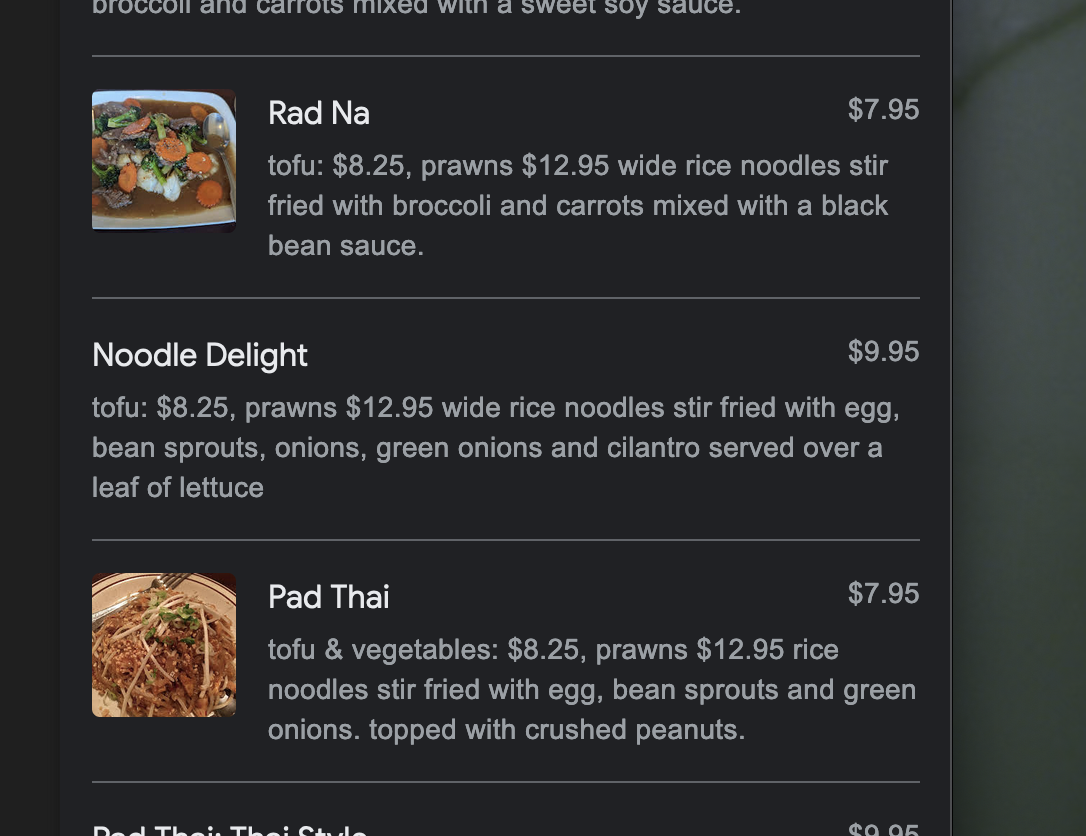Open the Rad Na menu item
The height and width of the screenshot is (836, 1086).
(x=319, y=113)
